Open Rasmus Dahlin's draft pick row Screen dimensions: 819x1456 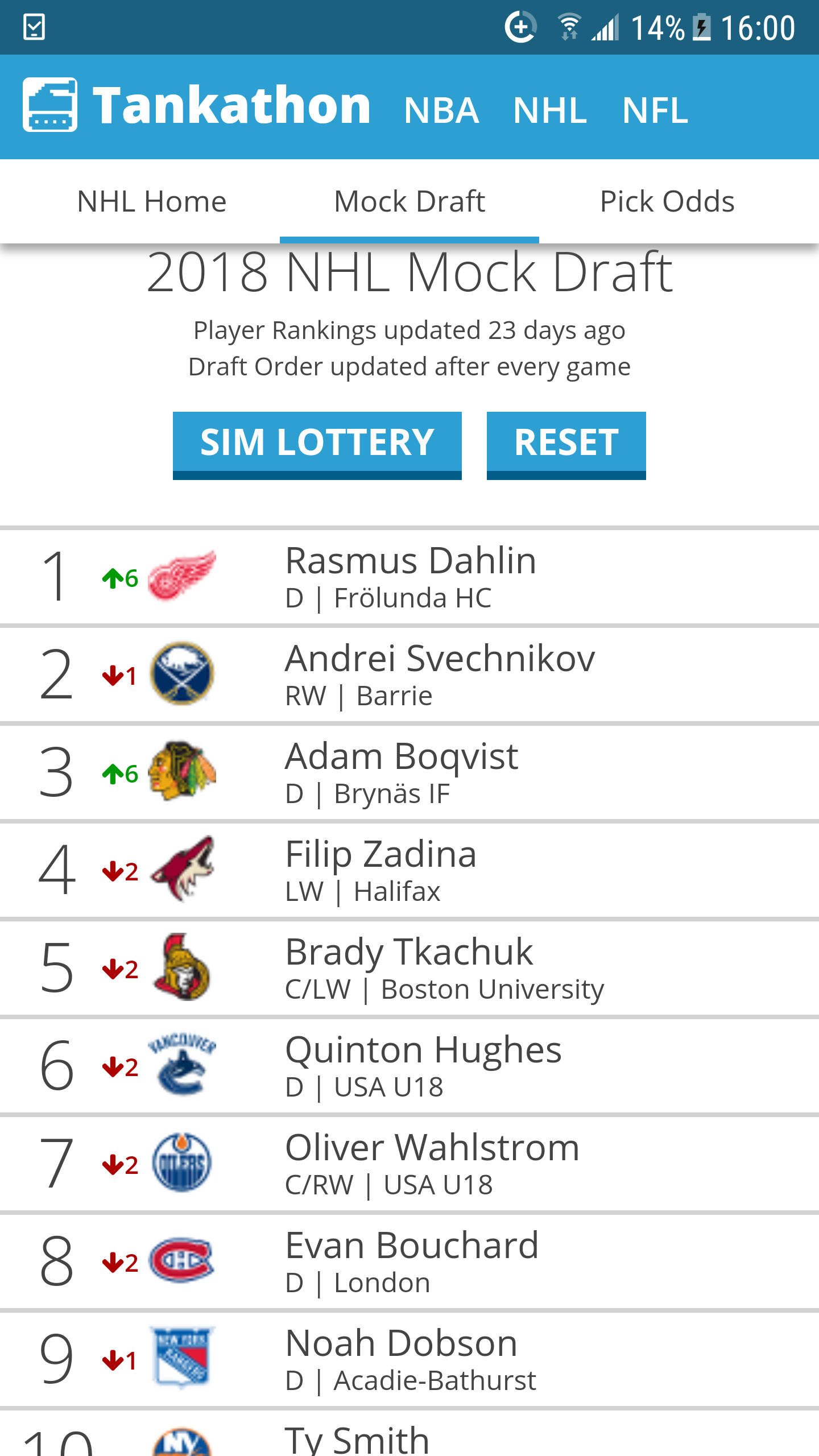click(409, 577)
